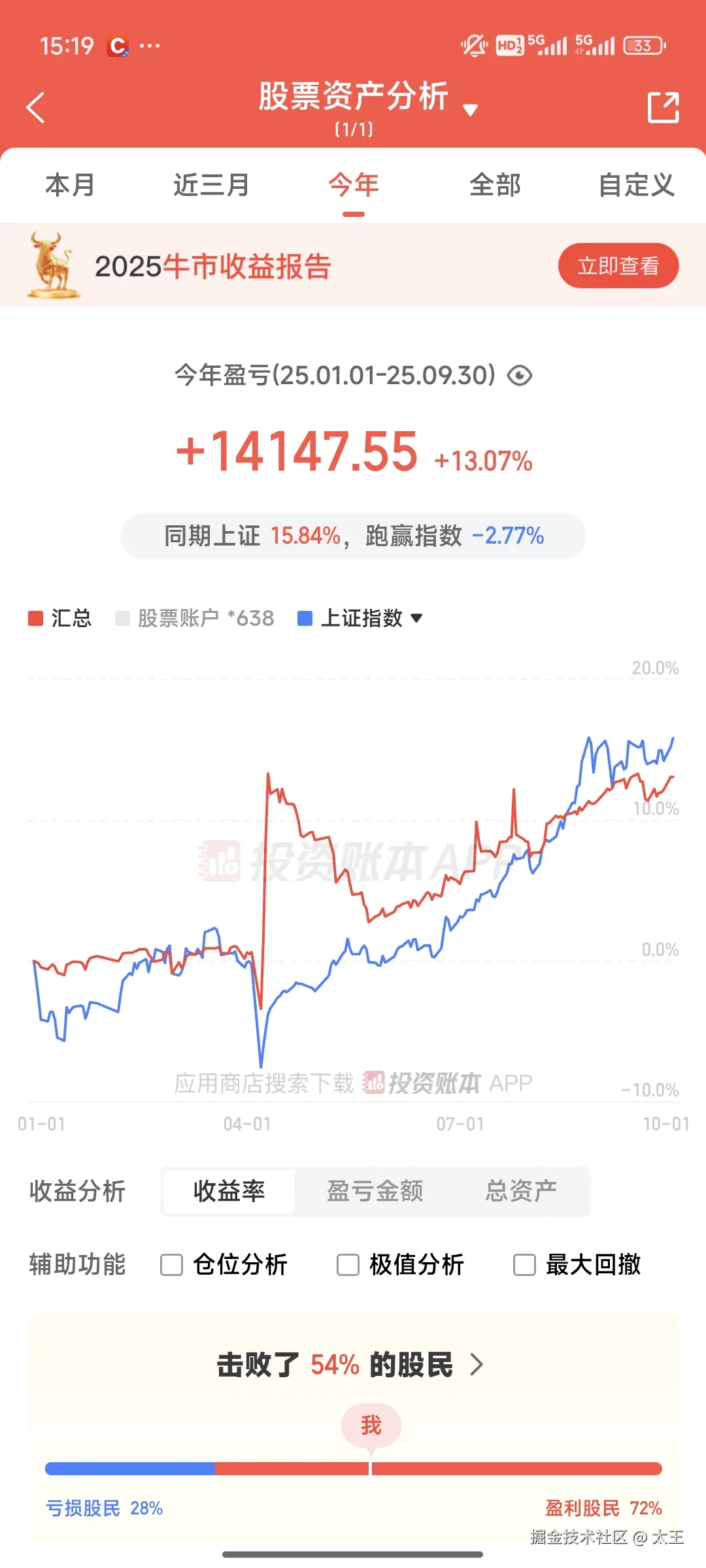Hide profit amounts with the eye icon
This screenshot has height=1568, width=706.
pyautogui.click(x=520, y=376)
